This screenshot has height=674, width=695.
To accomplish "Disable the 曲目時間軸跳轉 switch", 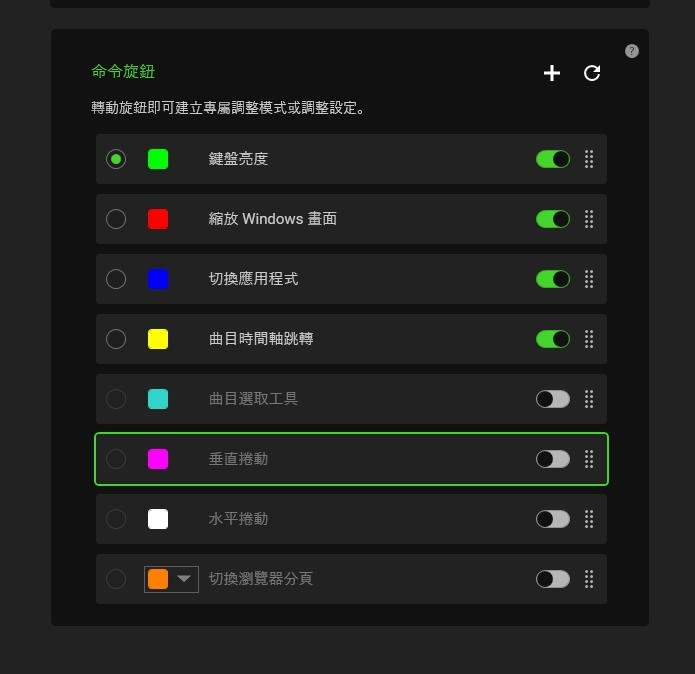I will coord(553,339).
